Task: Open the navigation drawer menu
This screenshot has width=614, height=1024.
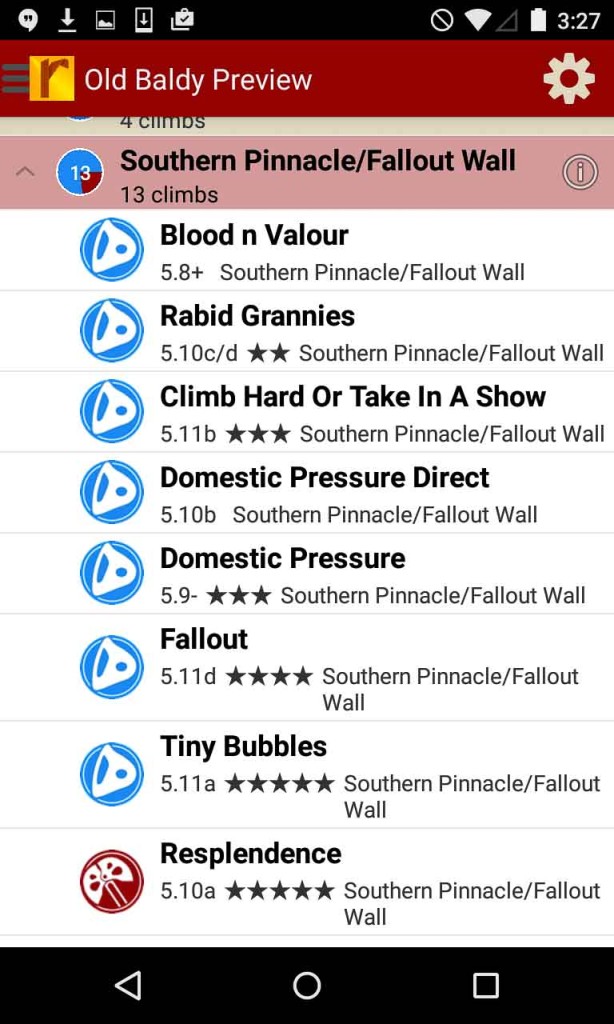Action: pyautogui.click(x=16, y=79)
